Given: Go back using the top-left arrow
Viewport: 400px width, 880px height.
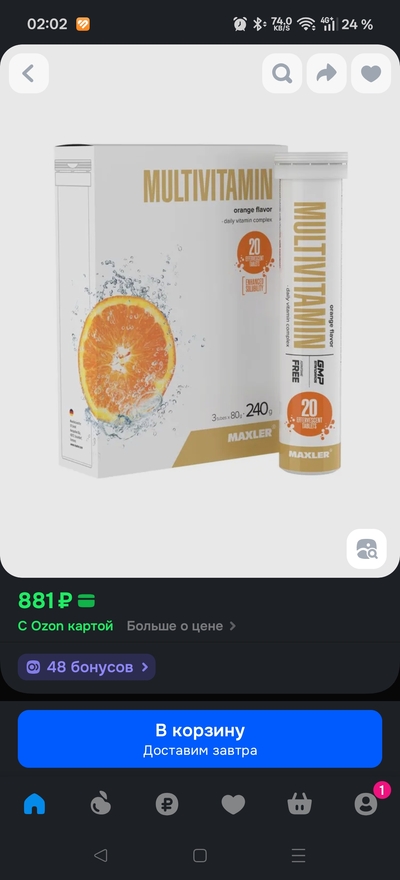Looking at the screenshot, I should (29, 73).
